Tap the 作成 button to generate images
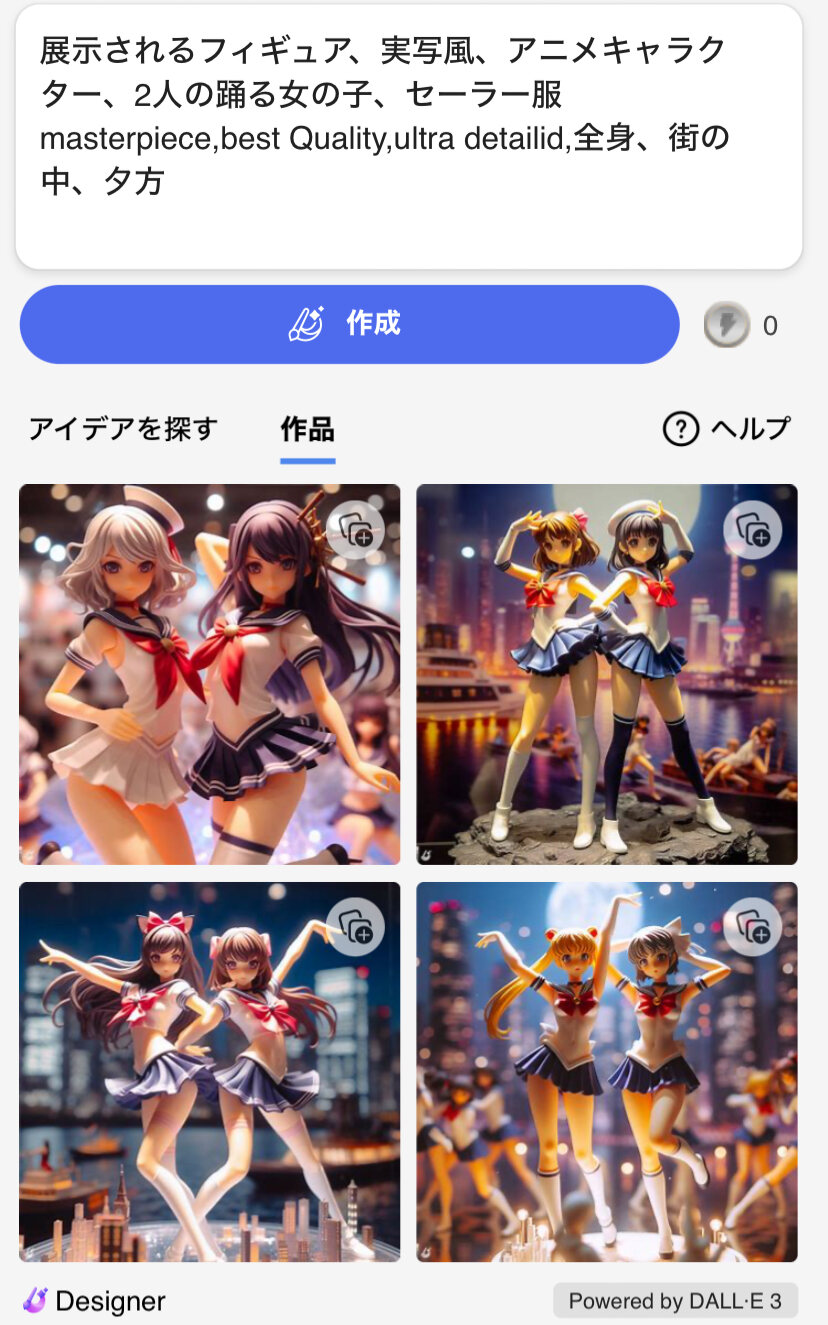This screenshot has height=1325, width=828. 349,324
